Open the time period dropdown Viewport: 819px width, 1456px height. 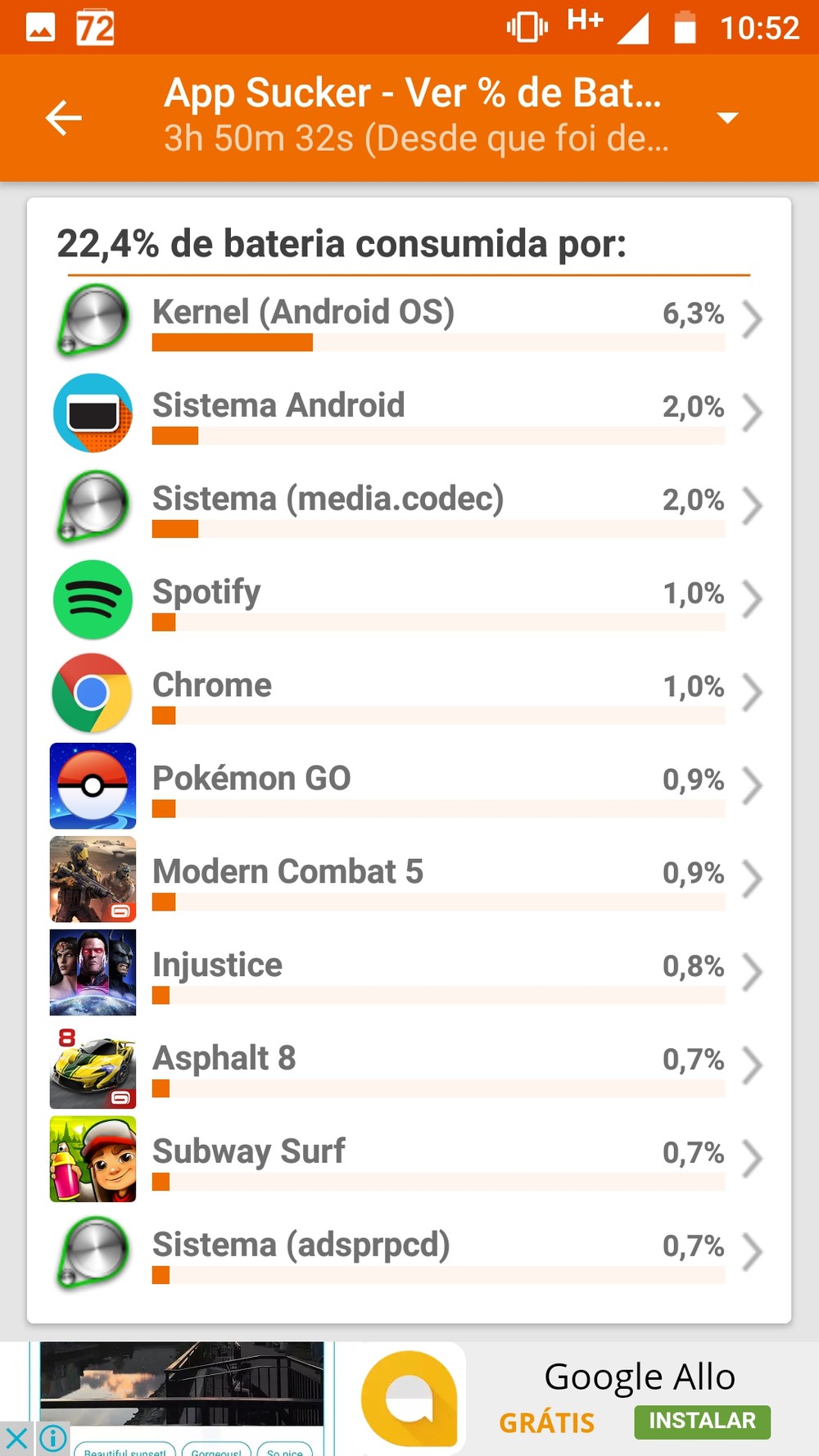727,118
